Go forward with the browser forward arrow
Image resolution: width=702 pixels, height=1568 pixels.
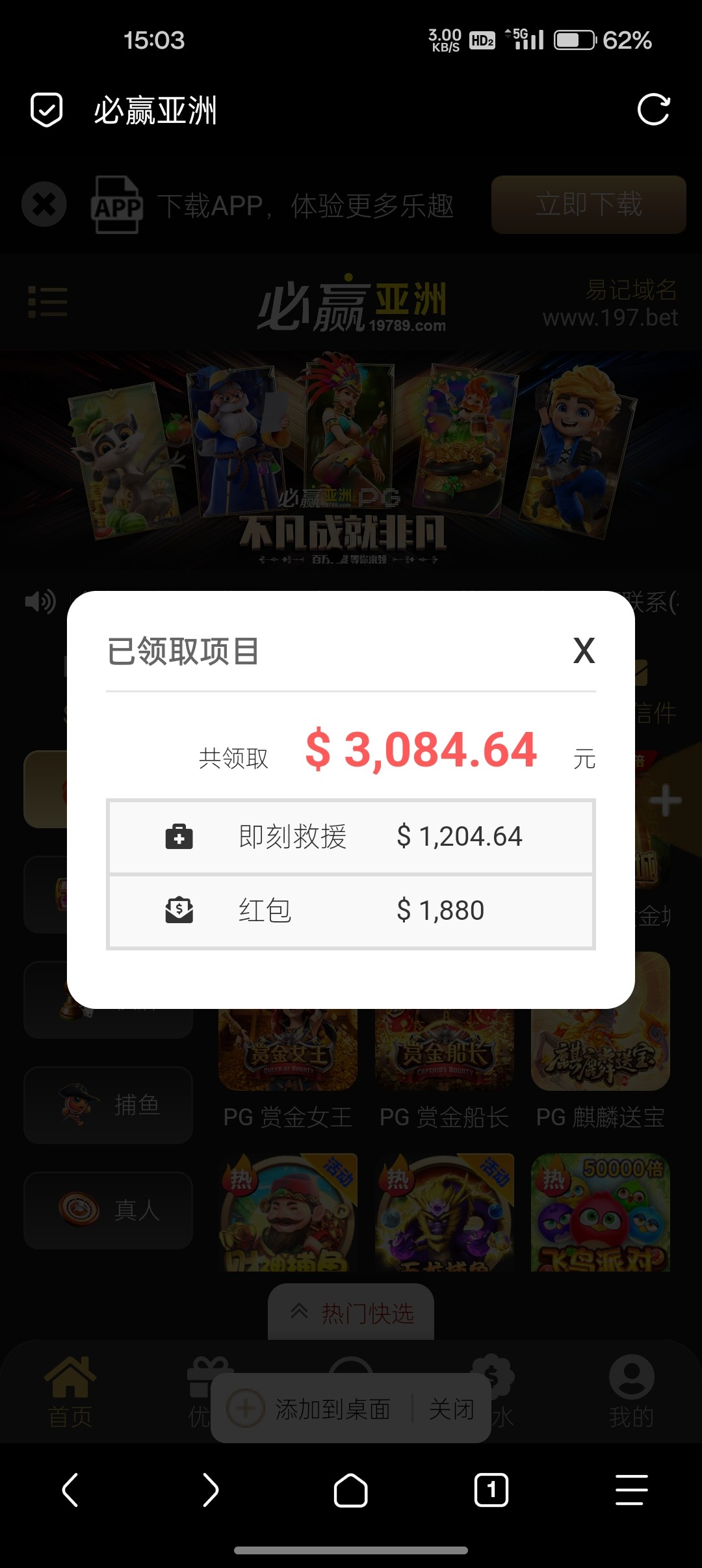210,1490
